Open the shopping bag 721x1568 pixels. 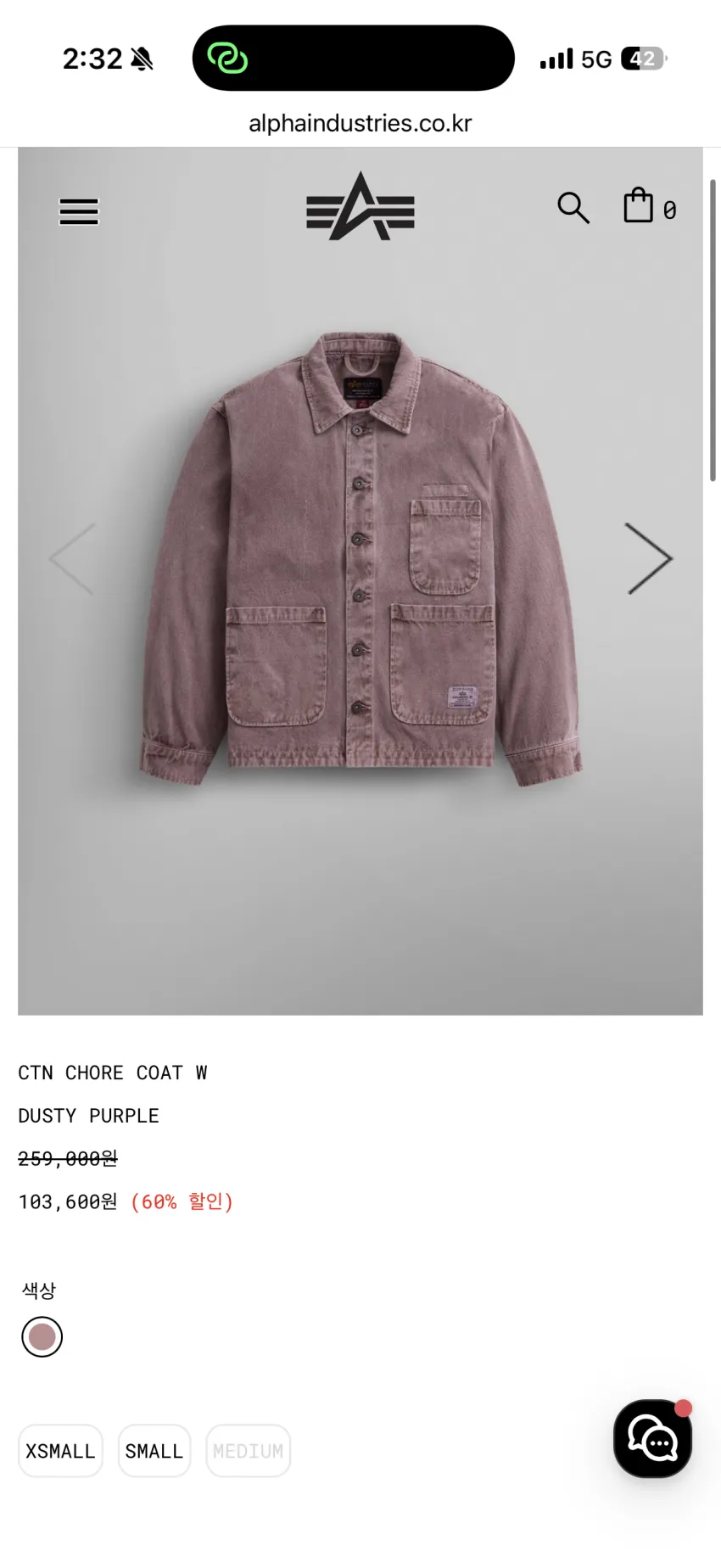pyautogui.click(x=650, y=206)
